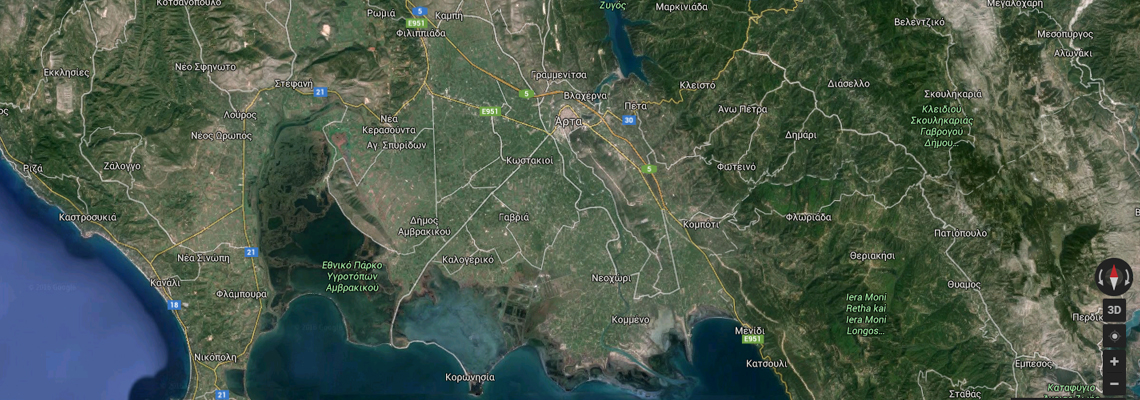
Task: Reset map orientation with the compass
Action: (1114, 275)
